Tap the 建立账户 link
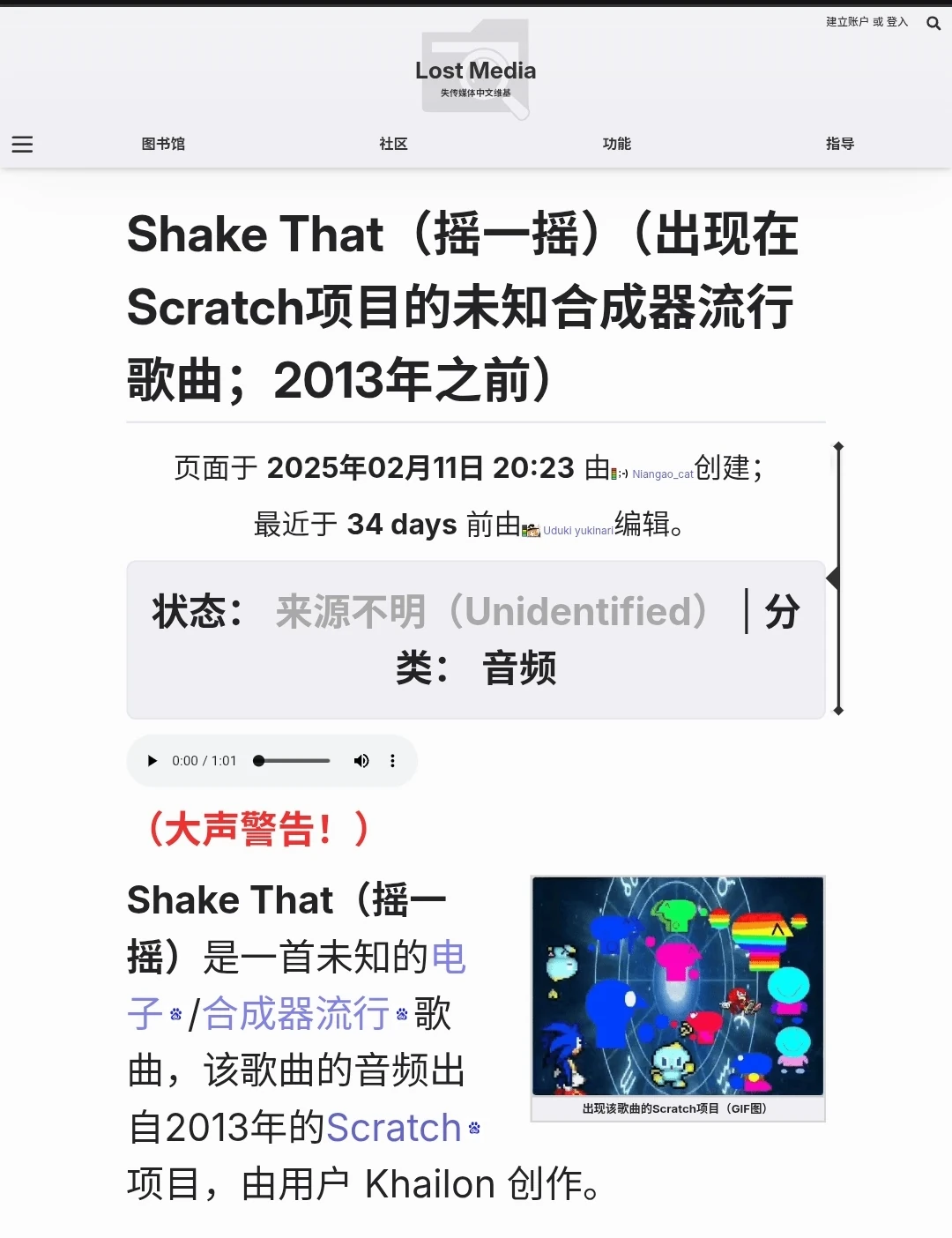 tap(846, 22)
